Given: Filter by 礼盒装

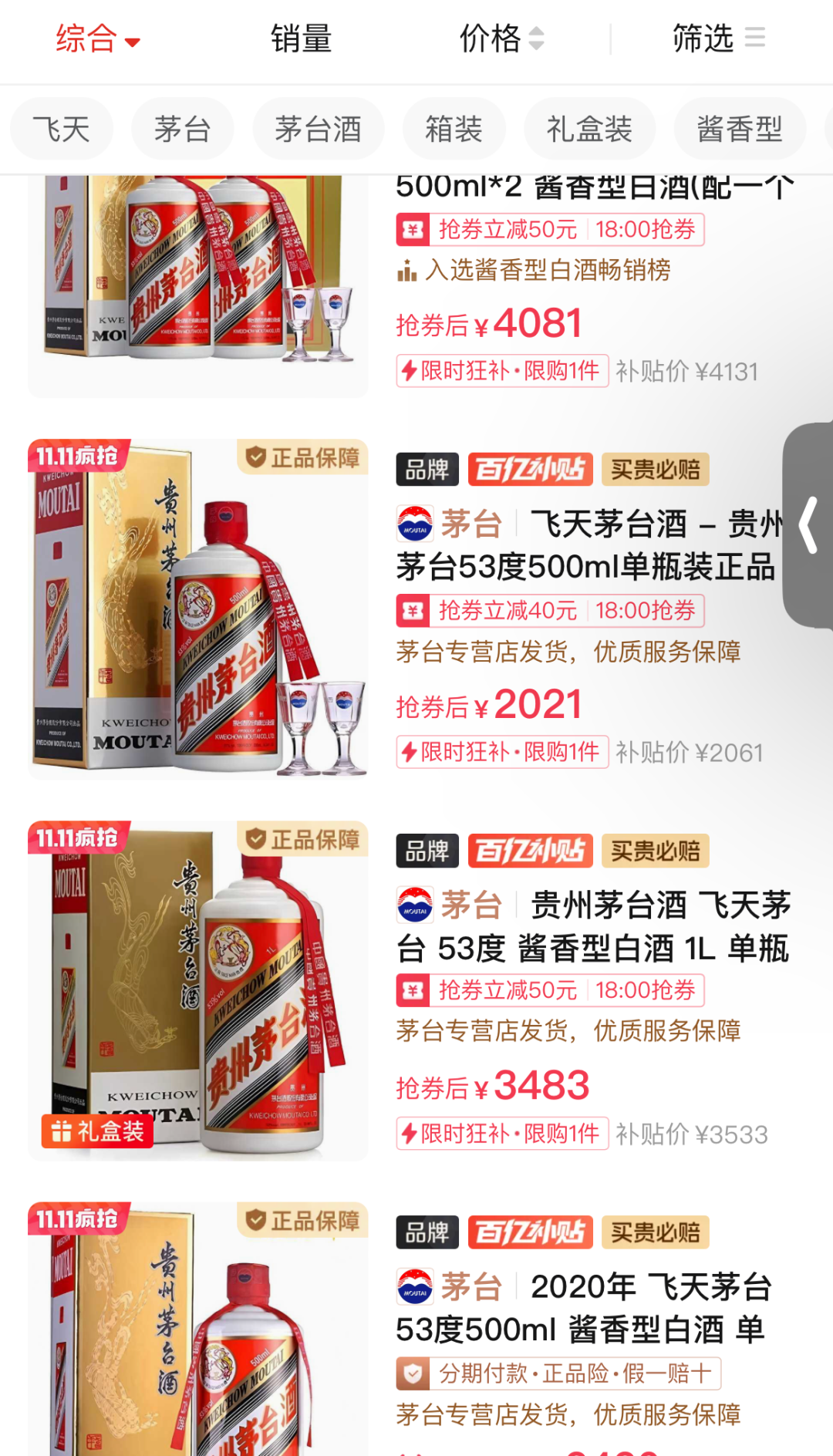Looking at the screenshot, I should [x=589, y=129].
